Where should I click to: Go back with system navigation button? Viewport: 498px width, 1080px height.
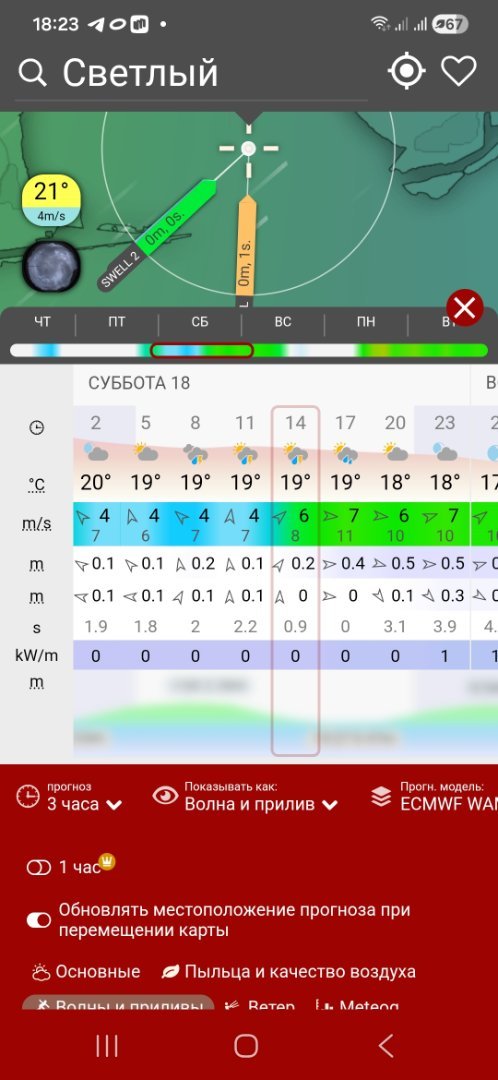[386, 1046]
